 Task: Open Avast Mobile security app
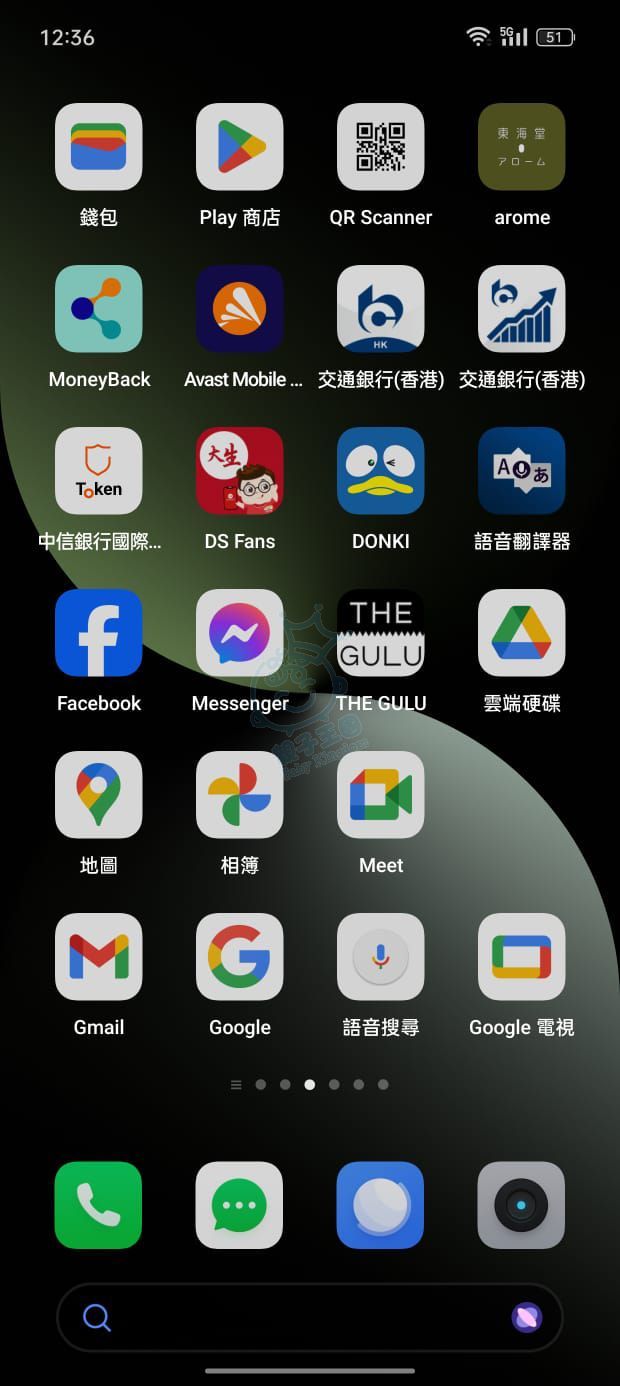(240, 309)
